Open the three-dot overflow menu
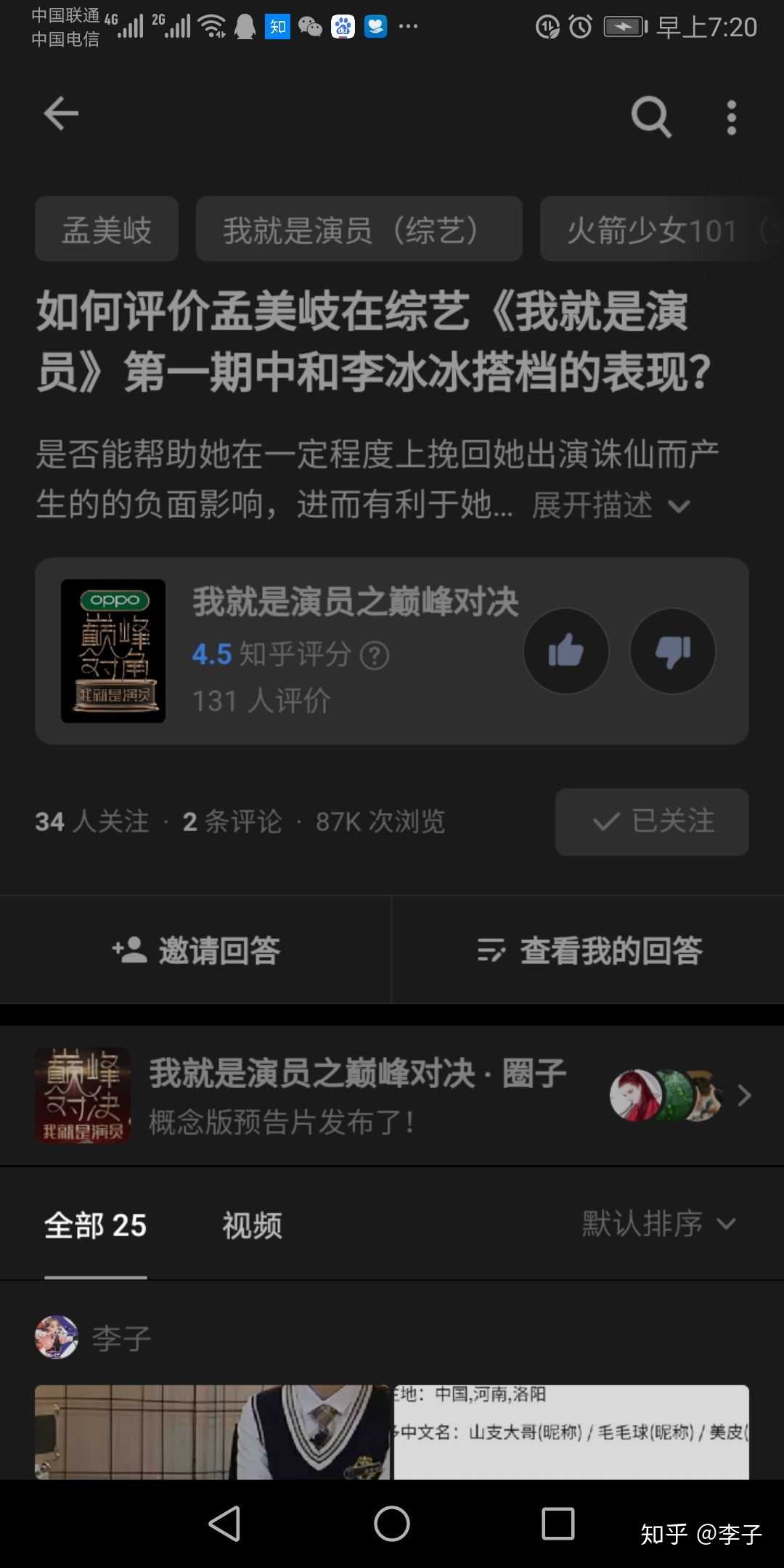 coord(731,117)
